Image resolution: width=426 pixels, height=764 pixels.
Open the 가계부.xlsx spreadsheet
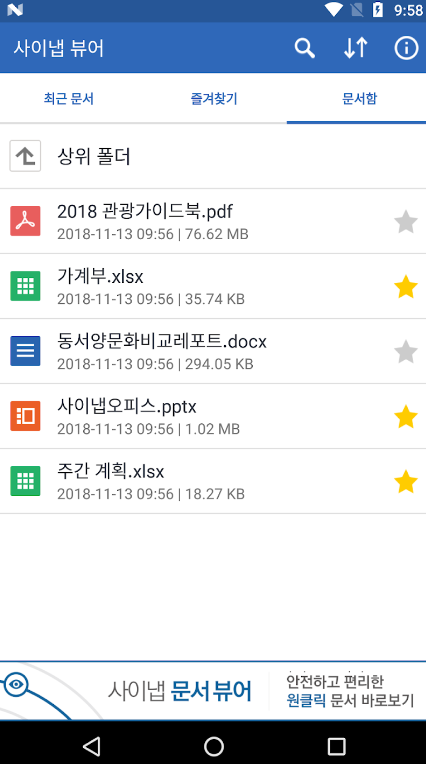tap(195, 286)
